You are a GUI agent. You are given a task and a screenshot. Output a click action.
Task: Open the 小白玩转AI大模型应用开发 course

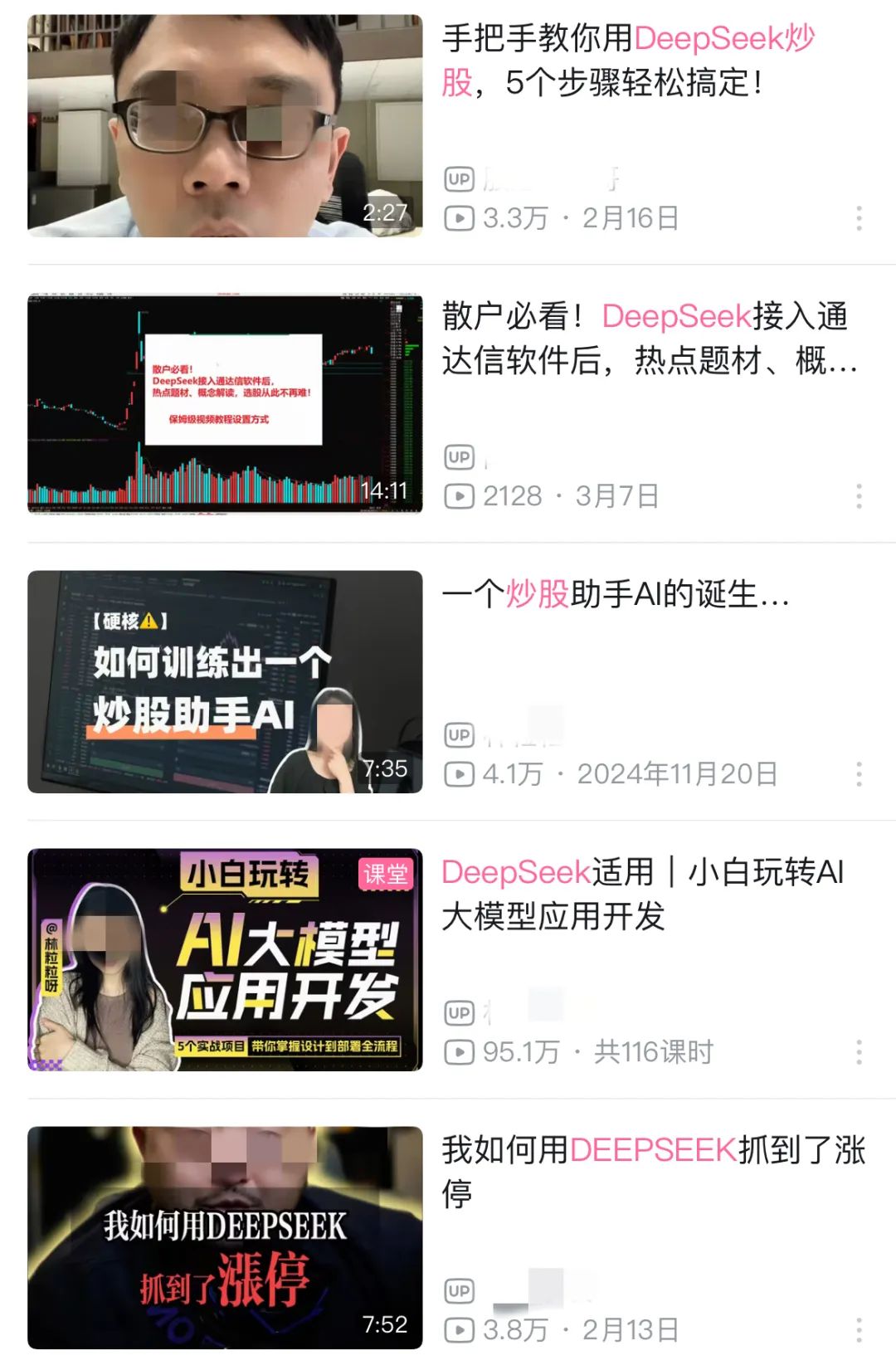[x=224, y=960]
